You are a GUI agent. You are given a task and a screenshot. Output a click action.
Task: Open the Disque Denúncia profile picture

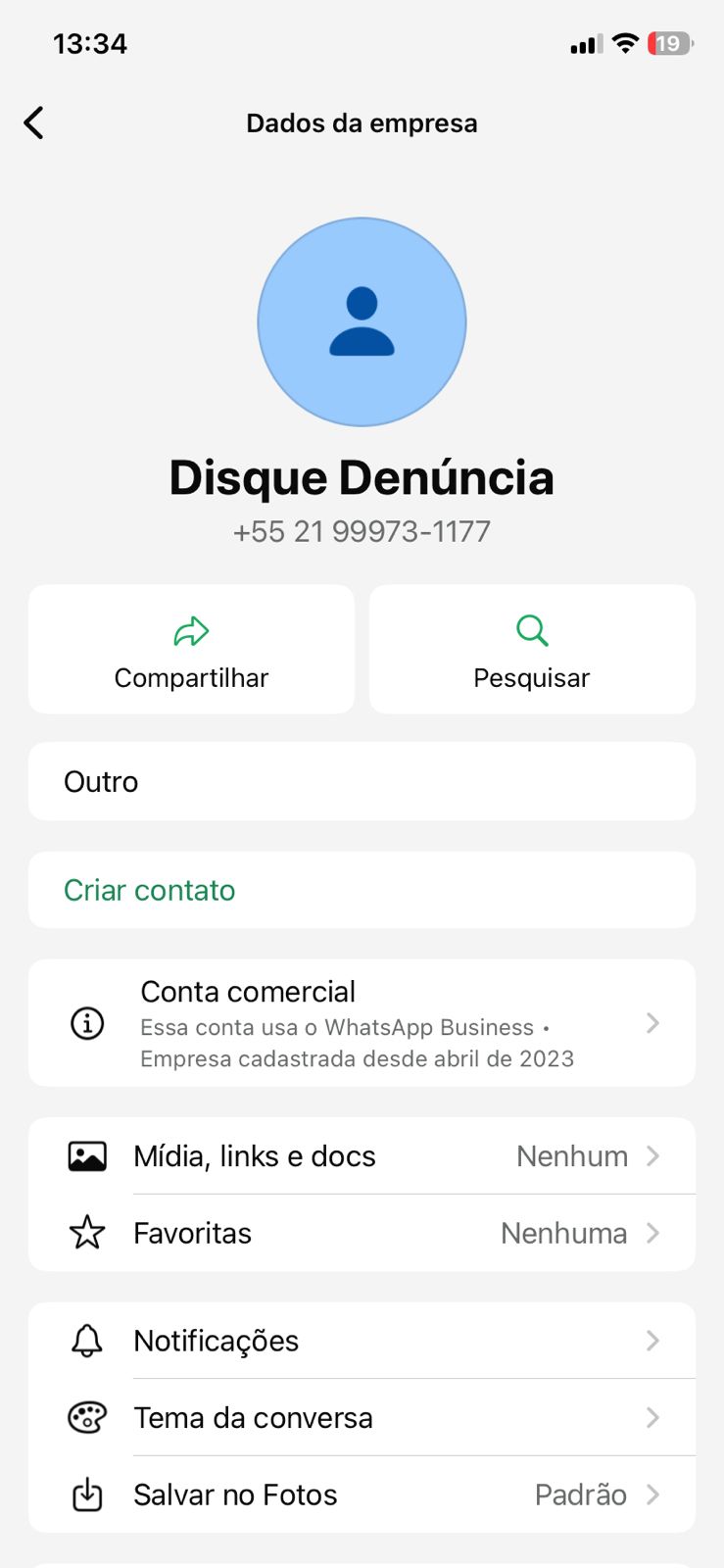(362, 321)
